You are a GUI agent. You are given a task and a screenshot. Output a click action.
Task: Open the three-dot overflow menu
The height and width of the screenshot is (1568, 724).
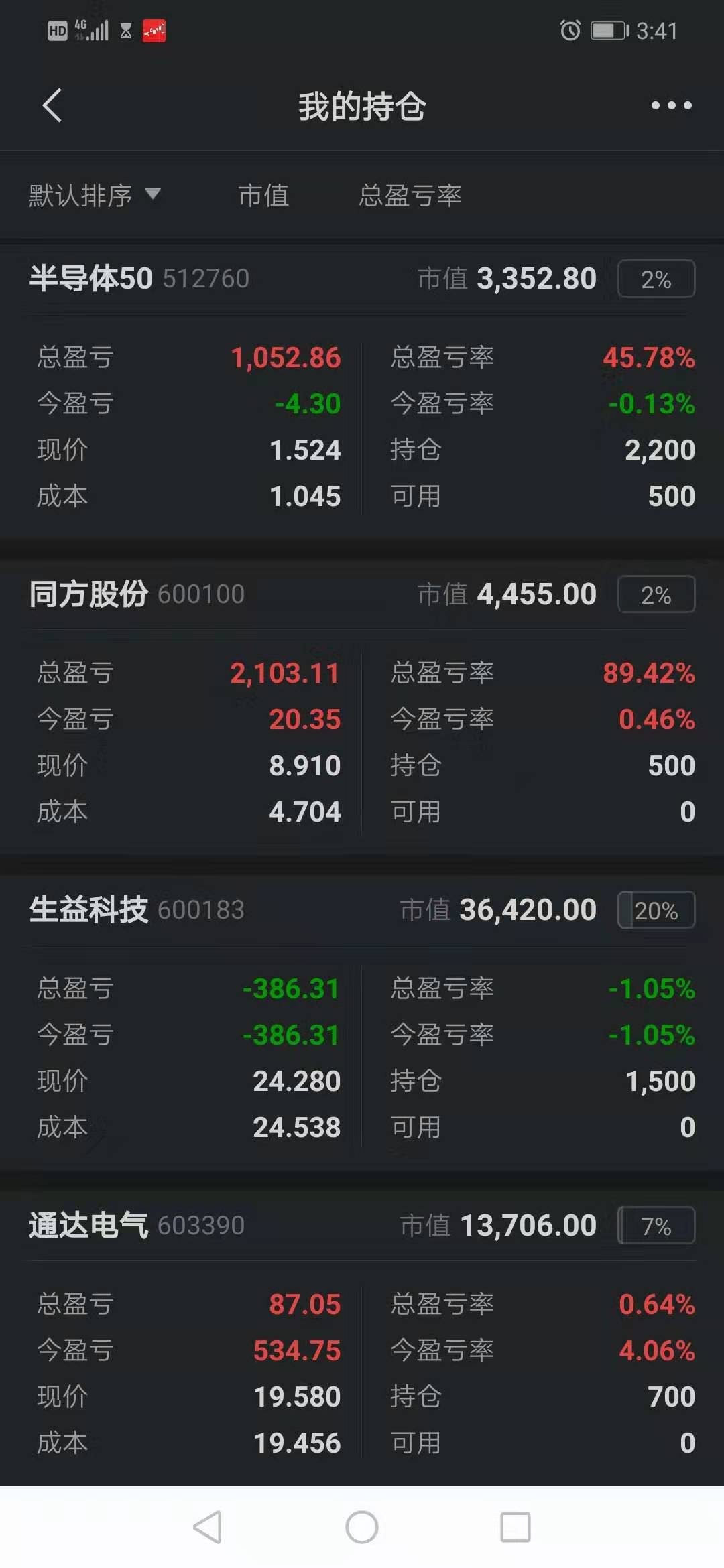tap(671, 105)
